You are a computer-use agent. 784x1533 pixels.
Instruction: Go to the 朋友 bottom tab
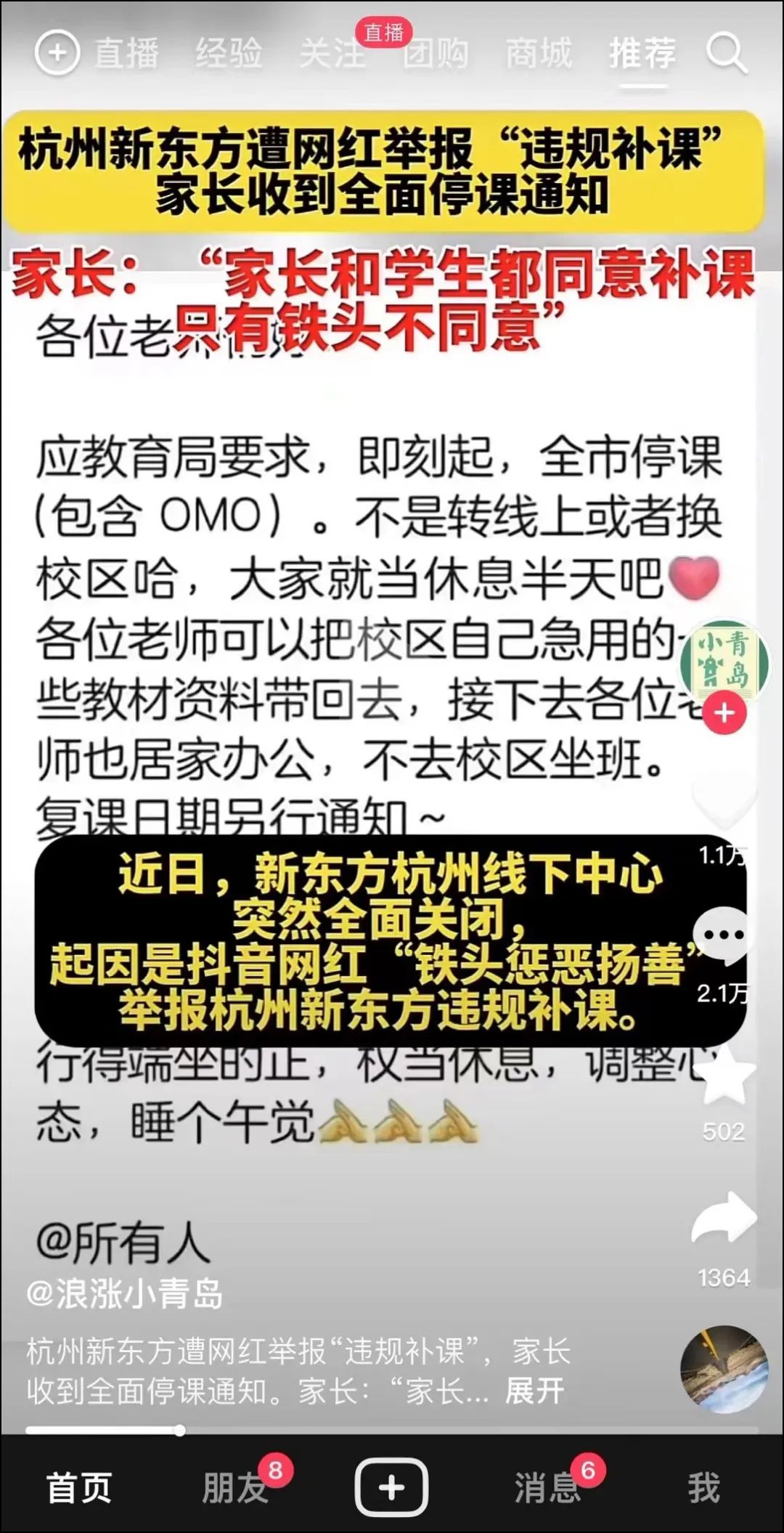(234, 1487)
